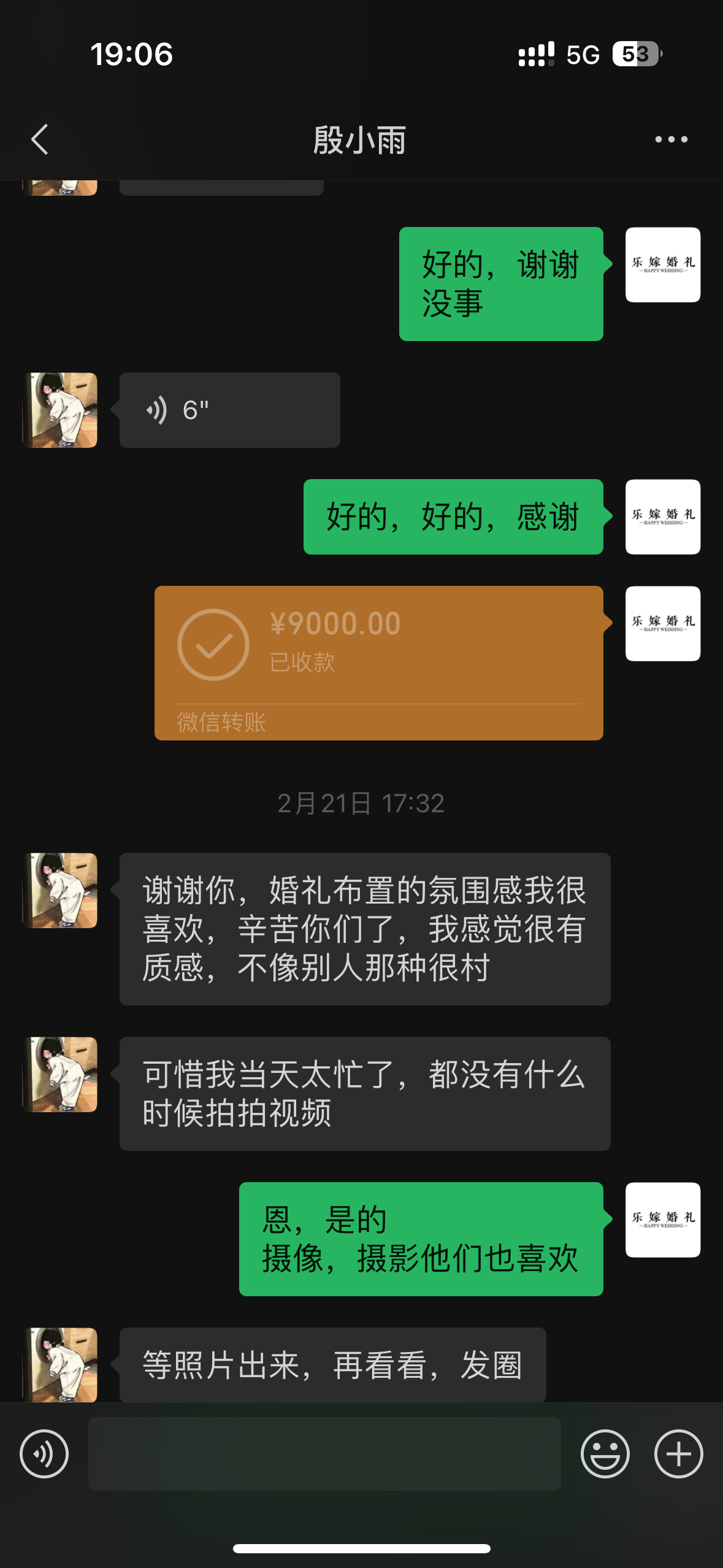
Task: Open own avatar beside "好的，谢谢 没事"
Action: (663, 265)
